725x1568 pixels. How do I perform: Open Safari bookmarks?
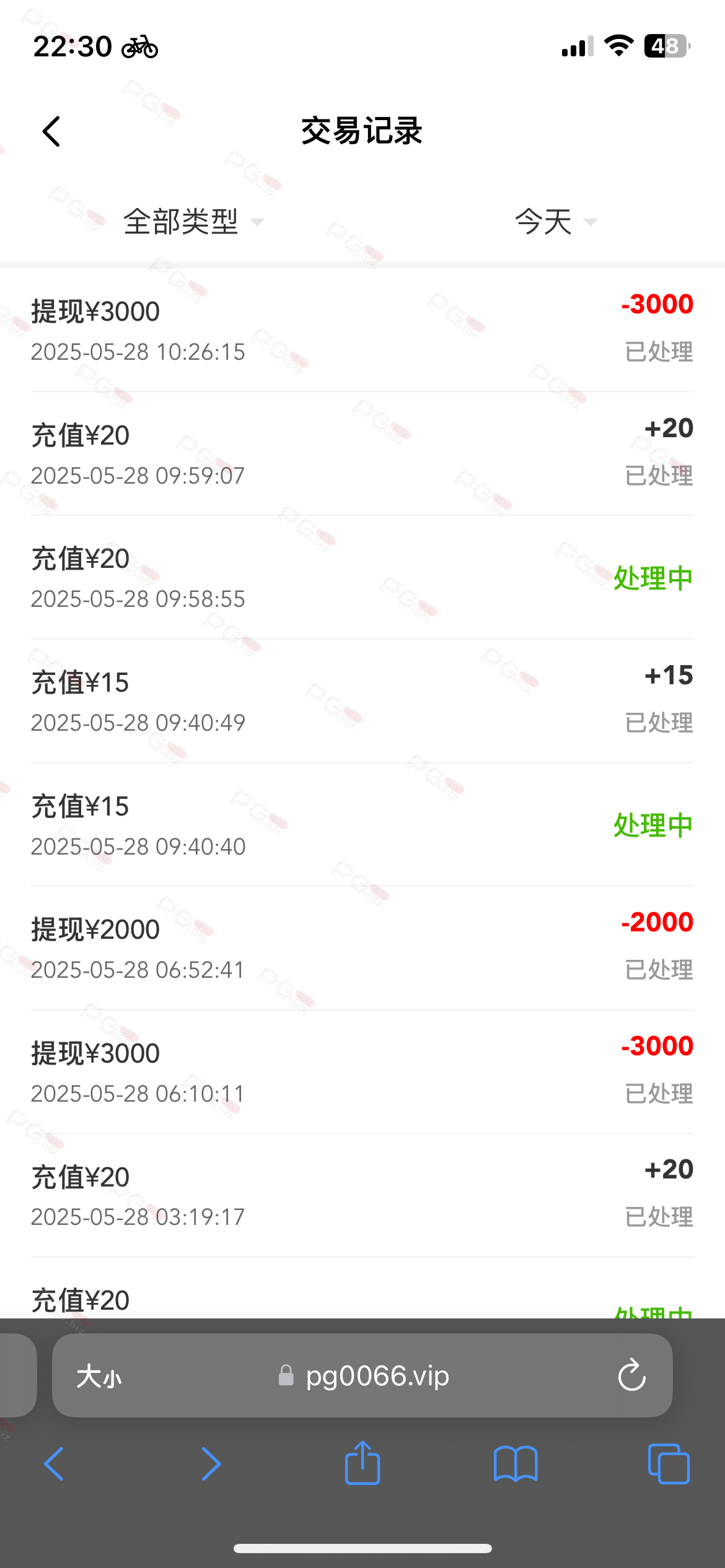pos(516,1464)
